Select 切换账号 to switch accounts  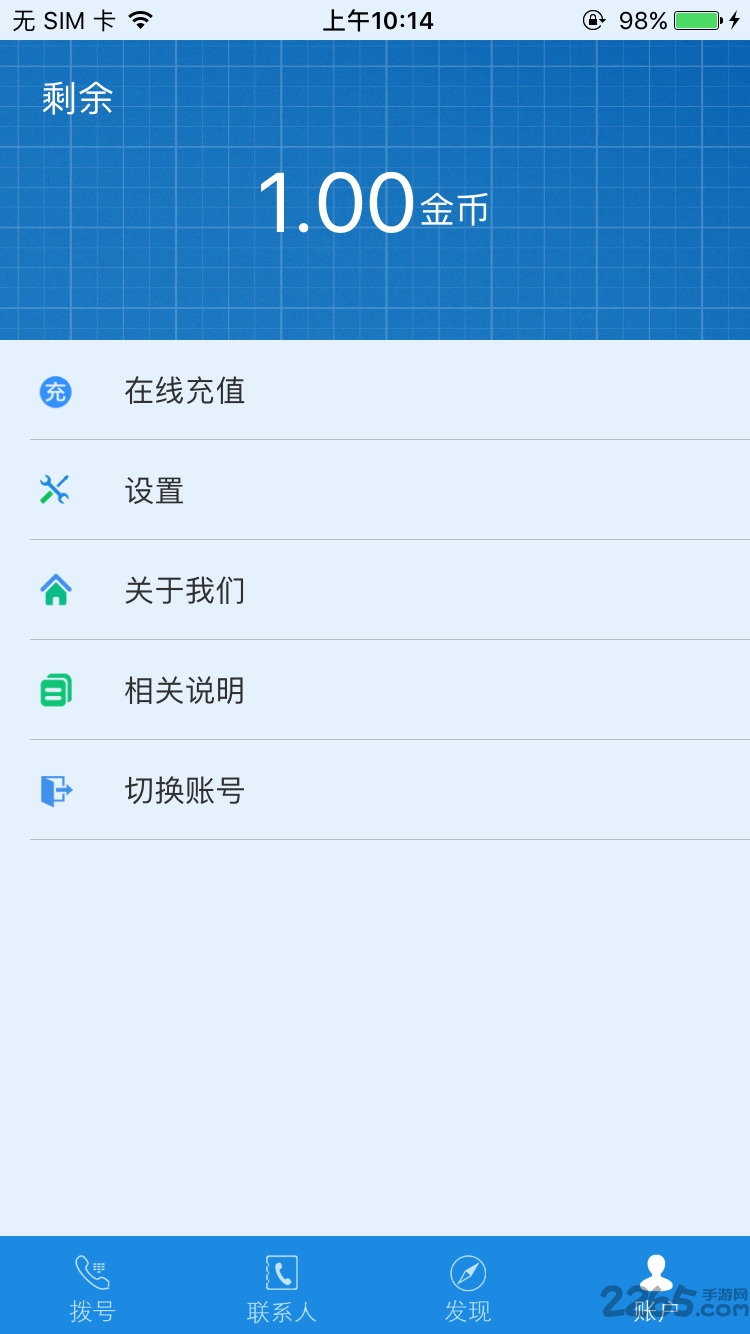184,790
